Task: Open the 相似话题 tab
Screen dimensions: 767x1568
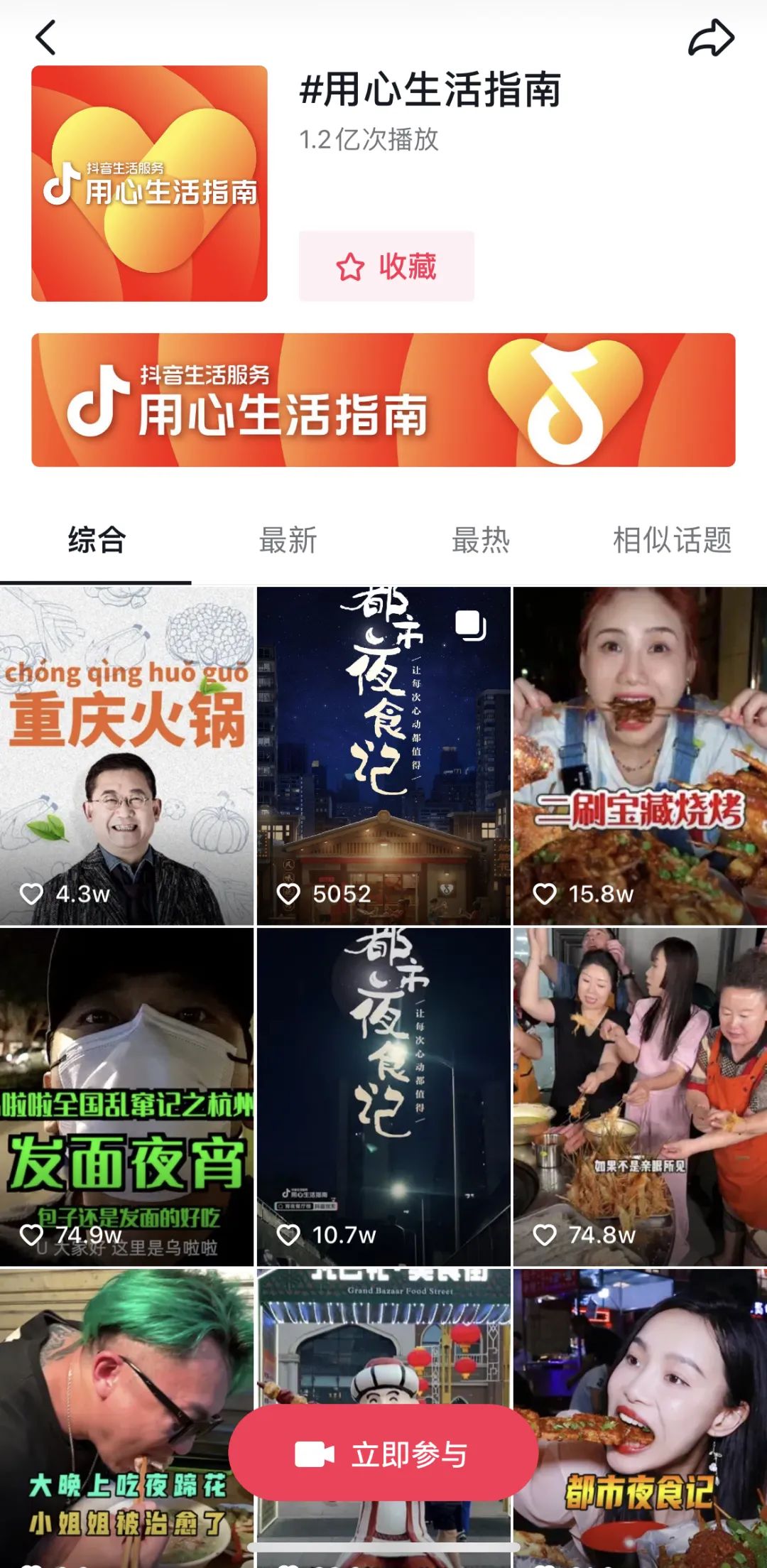Action: click(x=672, y=540)
